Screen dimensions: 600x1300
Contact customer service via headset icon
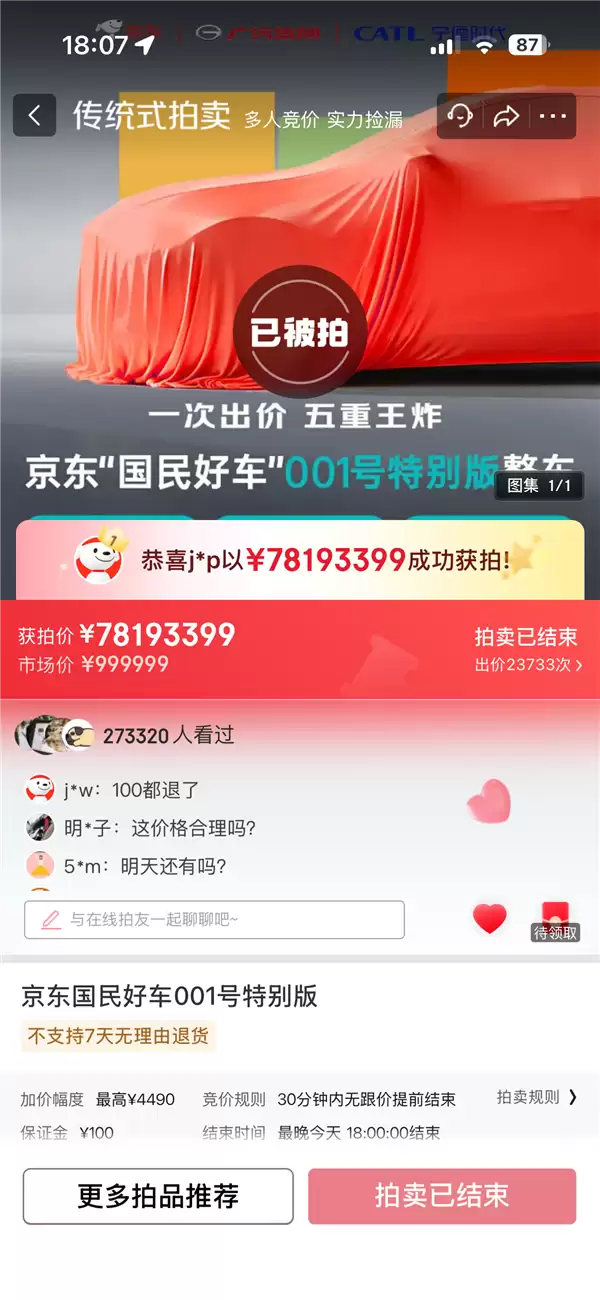(460, 116)
